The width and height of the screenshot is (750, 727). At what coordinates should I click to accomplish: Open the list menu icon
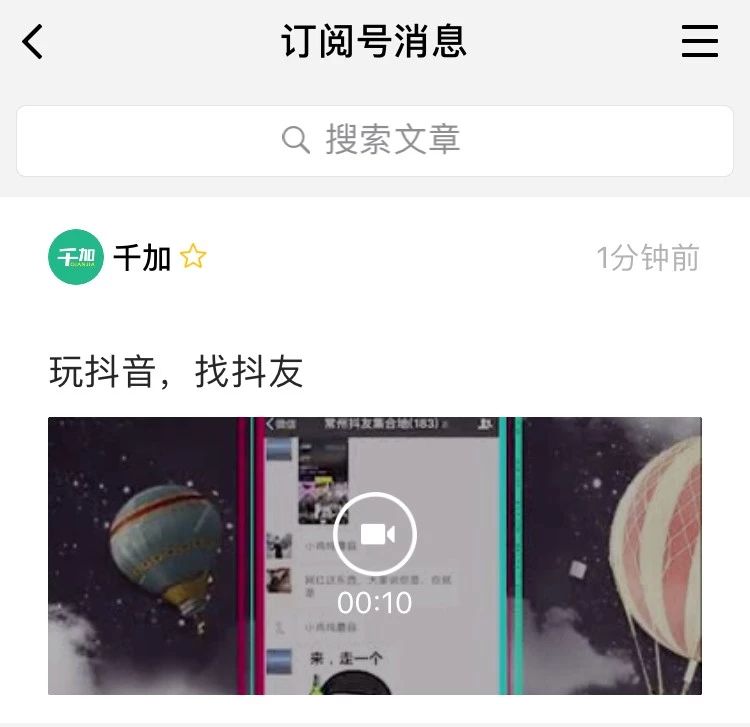tap(700, 42)
